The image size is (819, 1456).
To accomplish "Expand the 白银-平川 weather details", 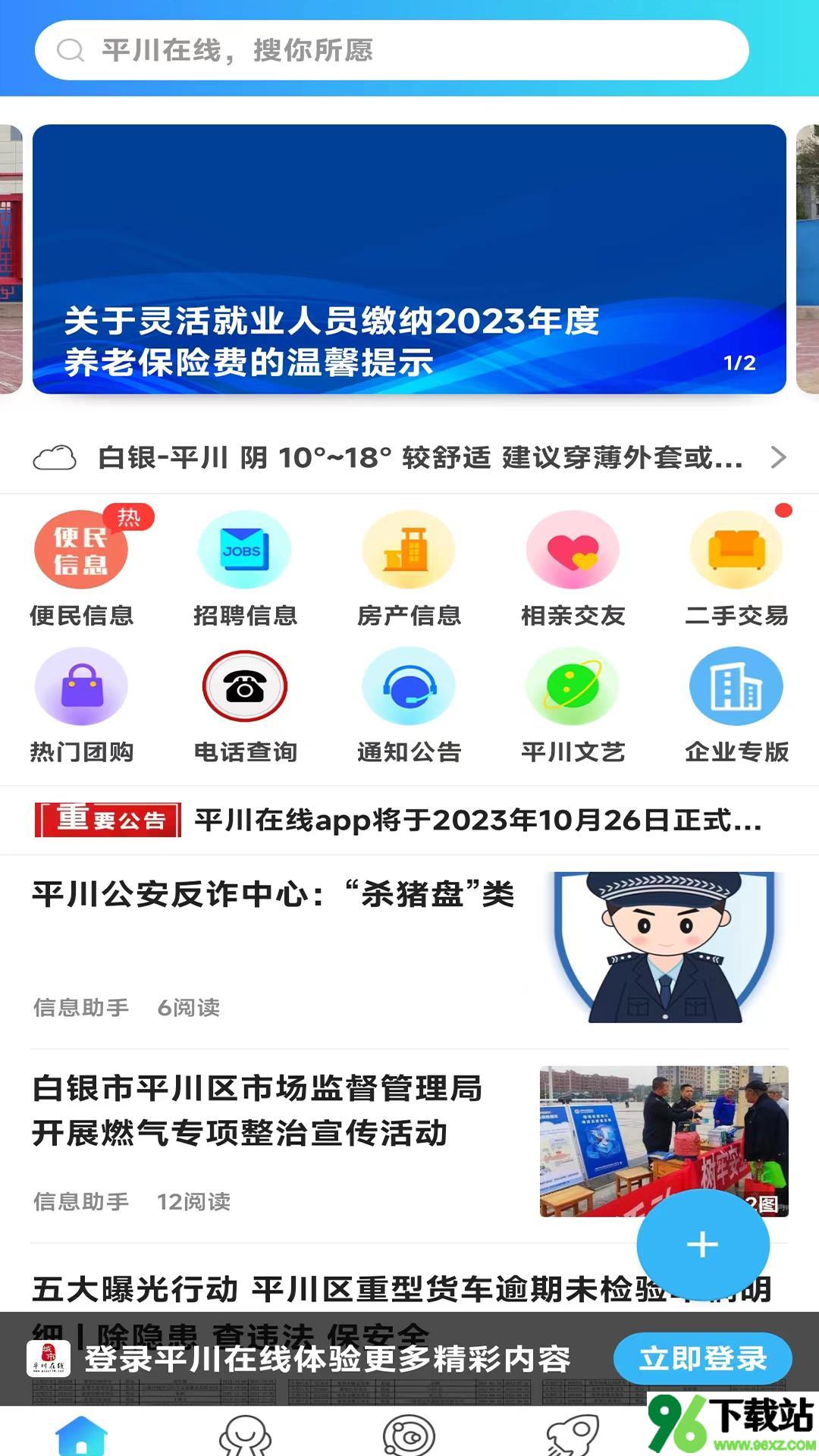I will click(409, 457).
